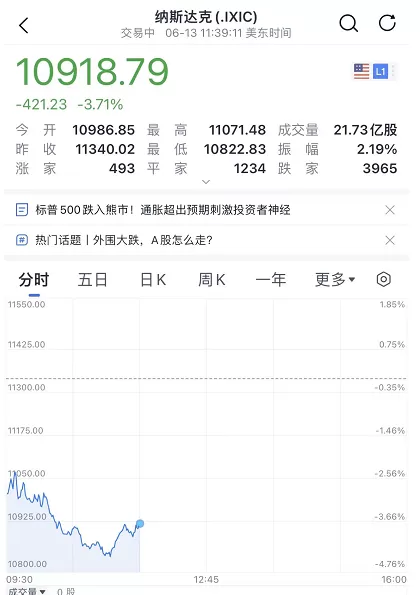This screenshot has height=595, width=420.
Task: Open the 成交量 indicator dropdown
Action: tap(27, 591)
